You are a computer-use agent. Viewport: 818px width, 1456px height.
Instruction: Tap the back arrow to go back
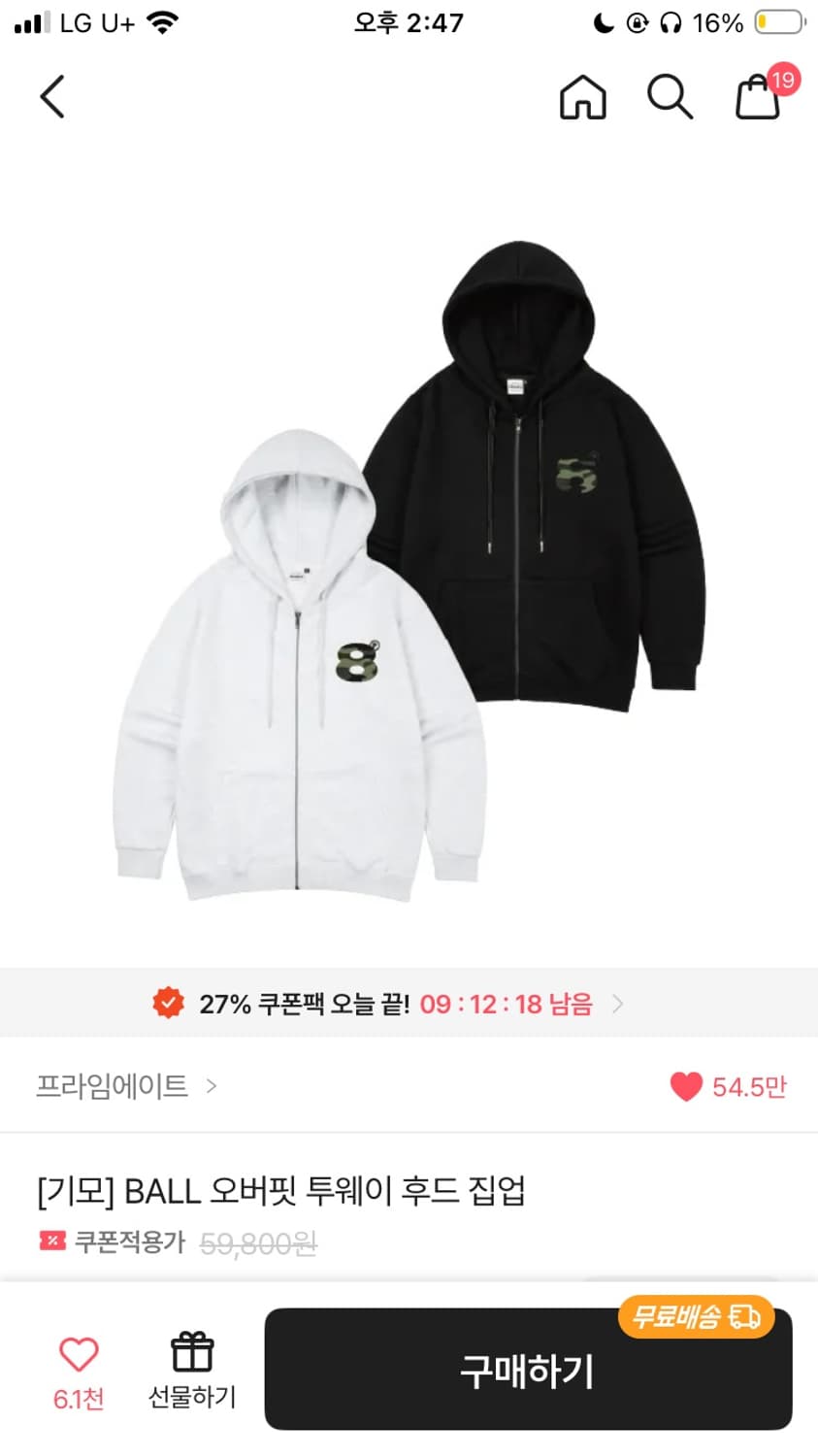pyautogui.click(x=50, y=97)
